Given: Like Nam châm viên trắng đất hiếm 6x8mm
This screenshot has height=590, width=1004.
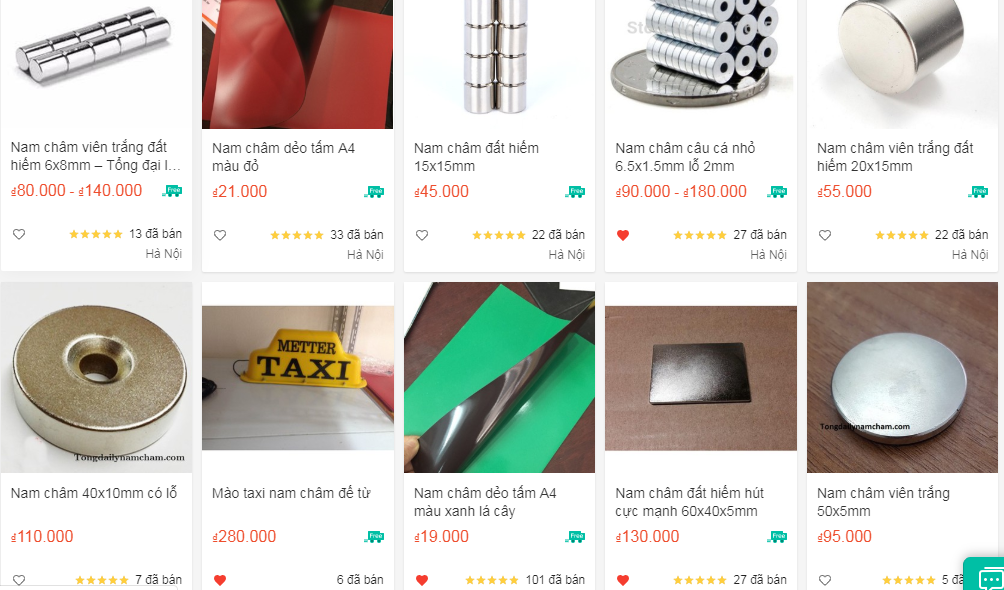Looking at the screenshot, I should [x=19, y=235].
